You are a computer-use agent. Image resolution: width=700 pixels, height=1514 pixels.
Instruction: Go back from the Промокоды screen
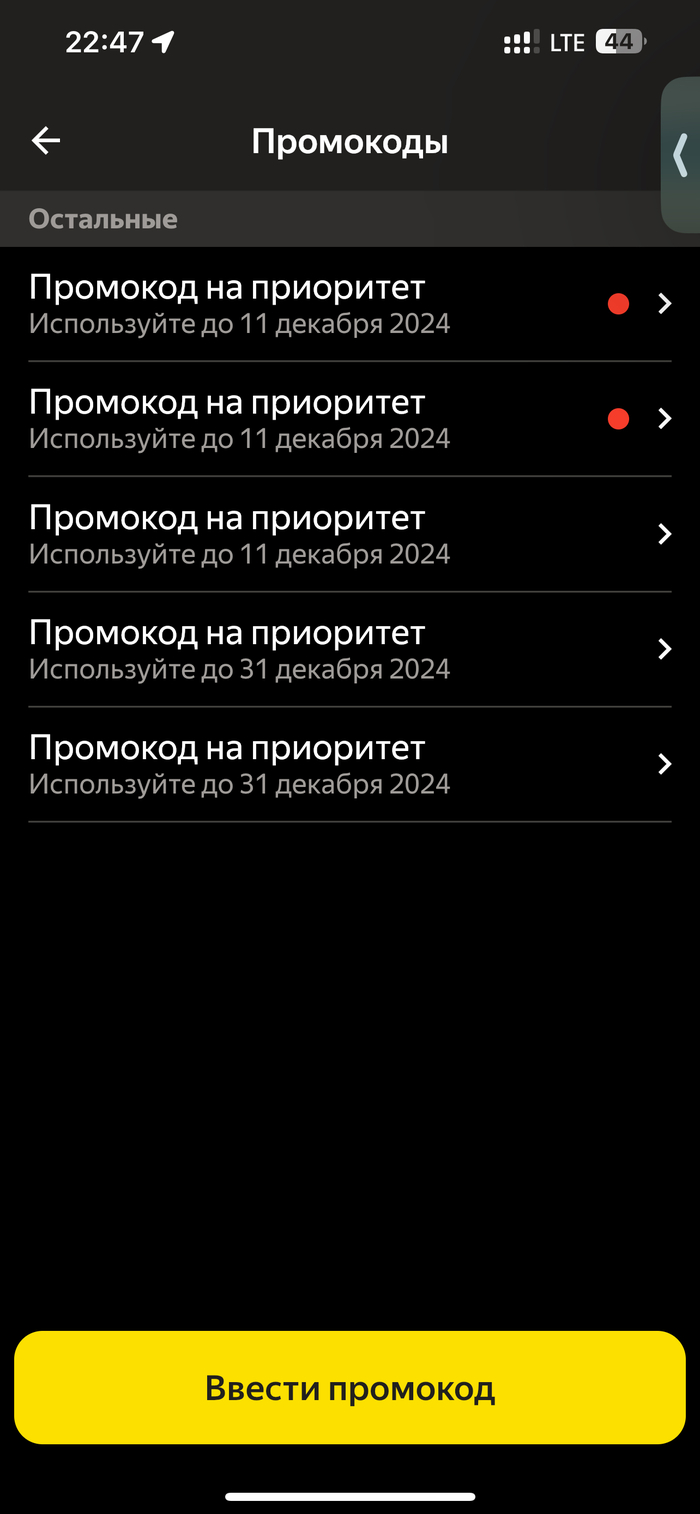(46, 141)
